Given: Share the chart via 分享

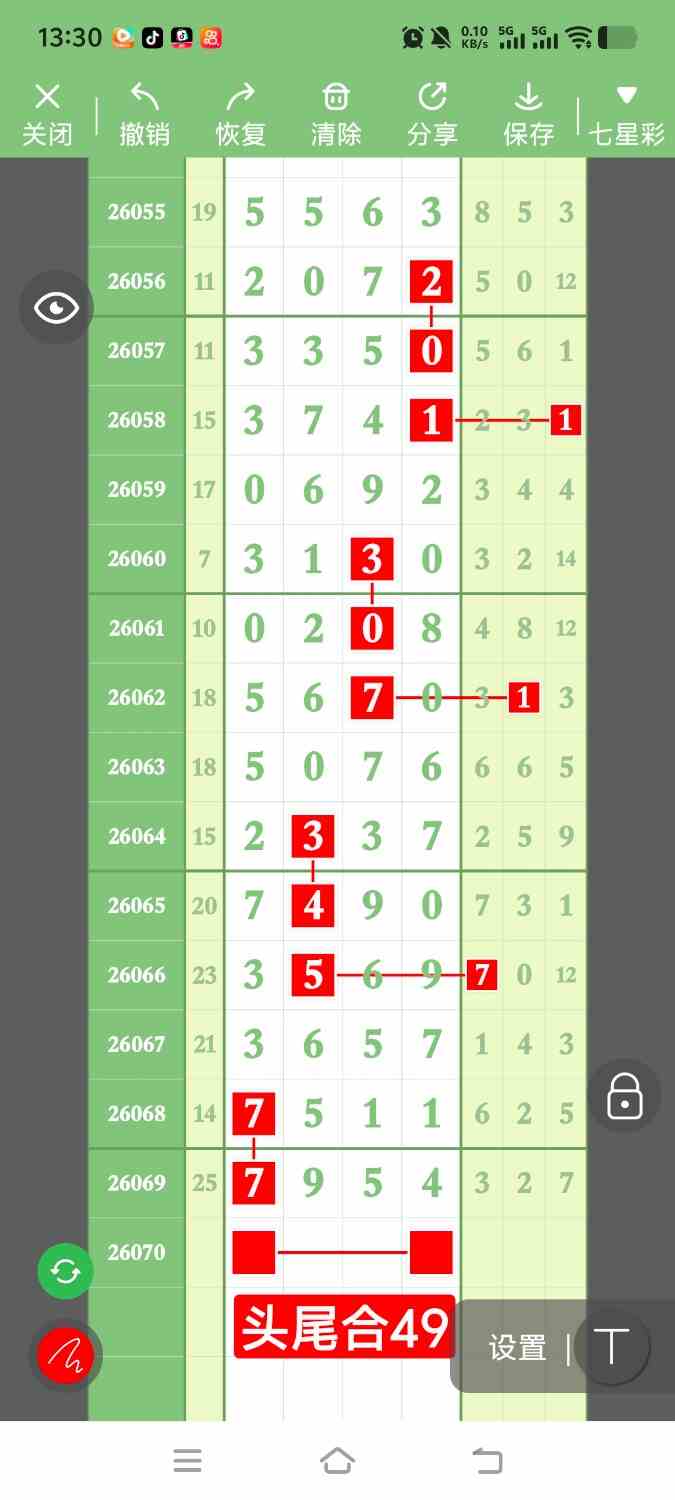Looking at the screenshot, I should click(x=432, y=114).
